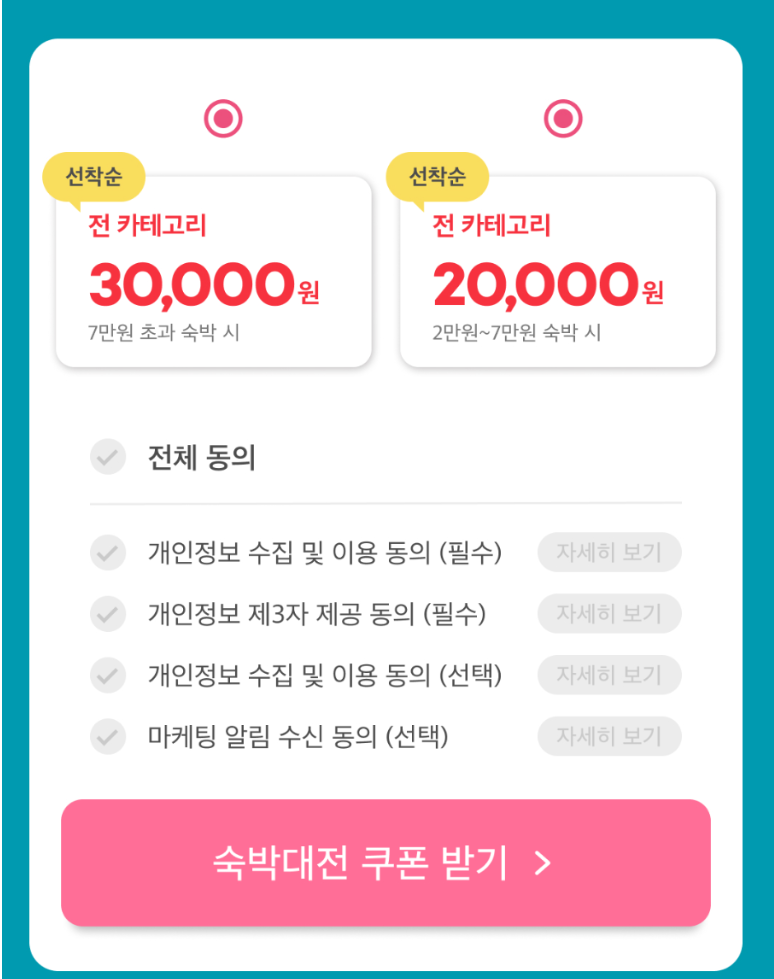Click the 선착순 badge on the right coupon
The width and height of the screenshot is (774, 979).
click(438, 176)
